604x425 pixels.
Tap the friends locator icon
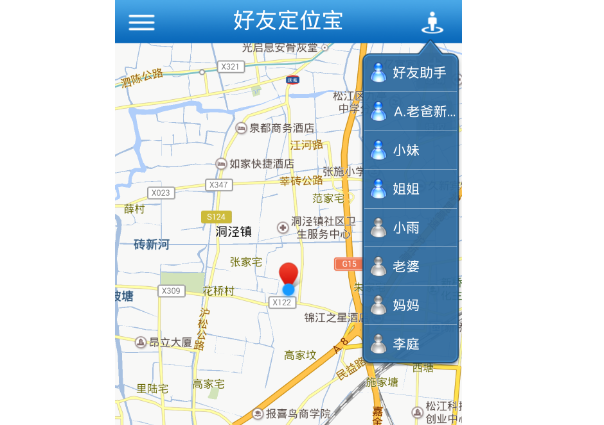pos(431,22)
